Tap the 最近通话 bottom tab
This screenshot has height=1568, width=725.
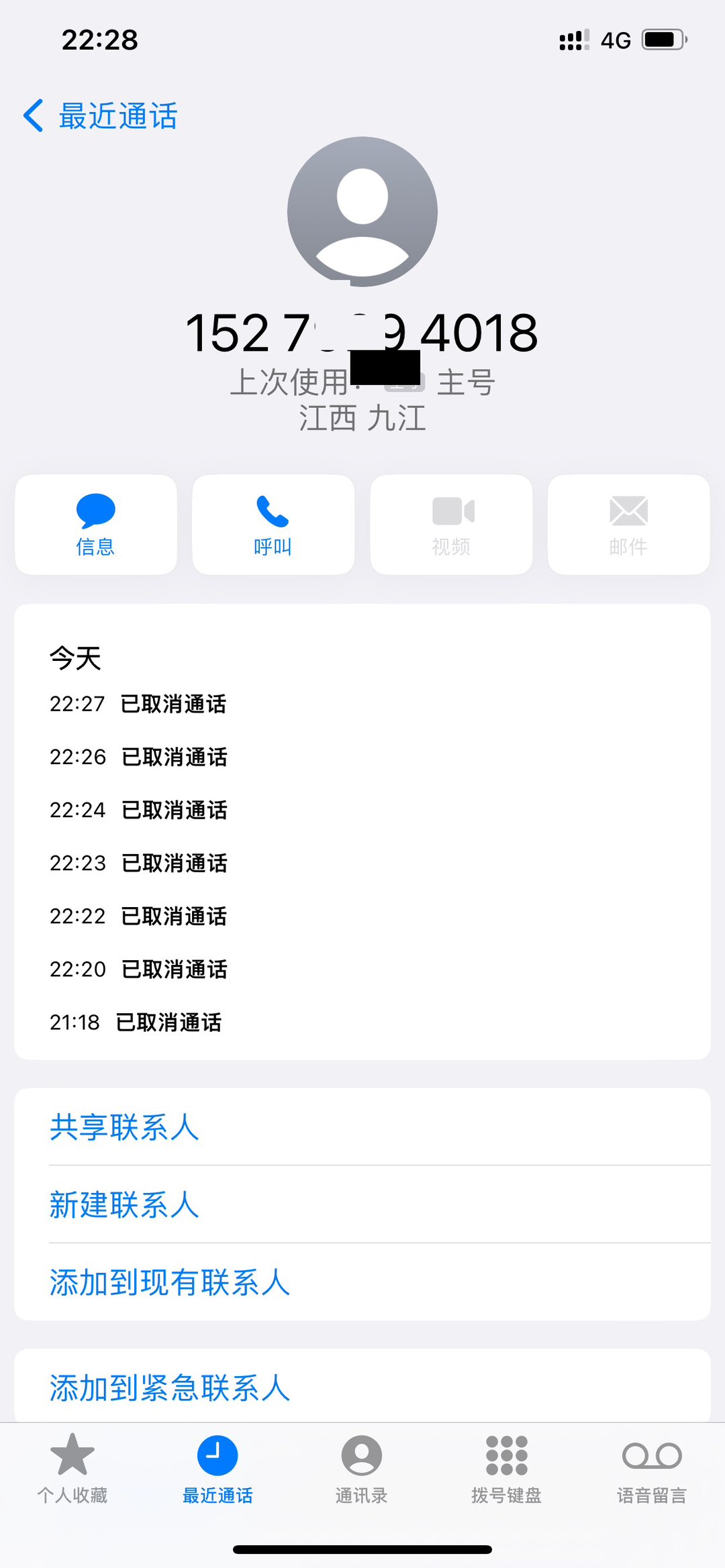click(217, 1468)
